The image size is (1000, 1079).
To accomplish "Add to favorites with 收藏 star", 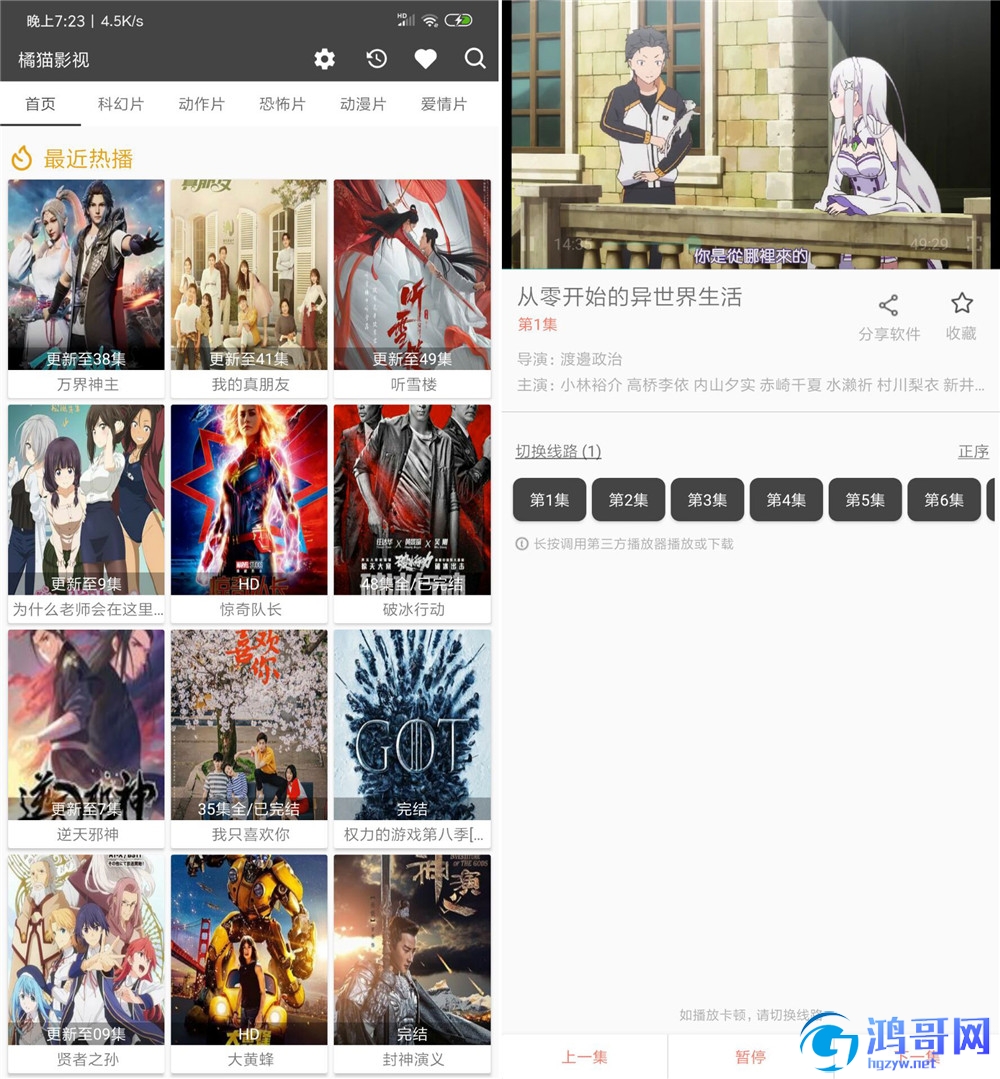I will [961, 316].
